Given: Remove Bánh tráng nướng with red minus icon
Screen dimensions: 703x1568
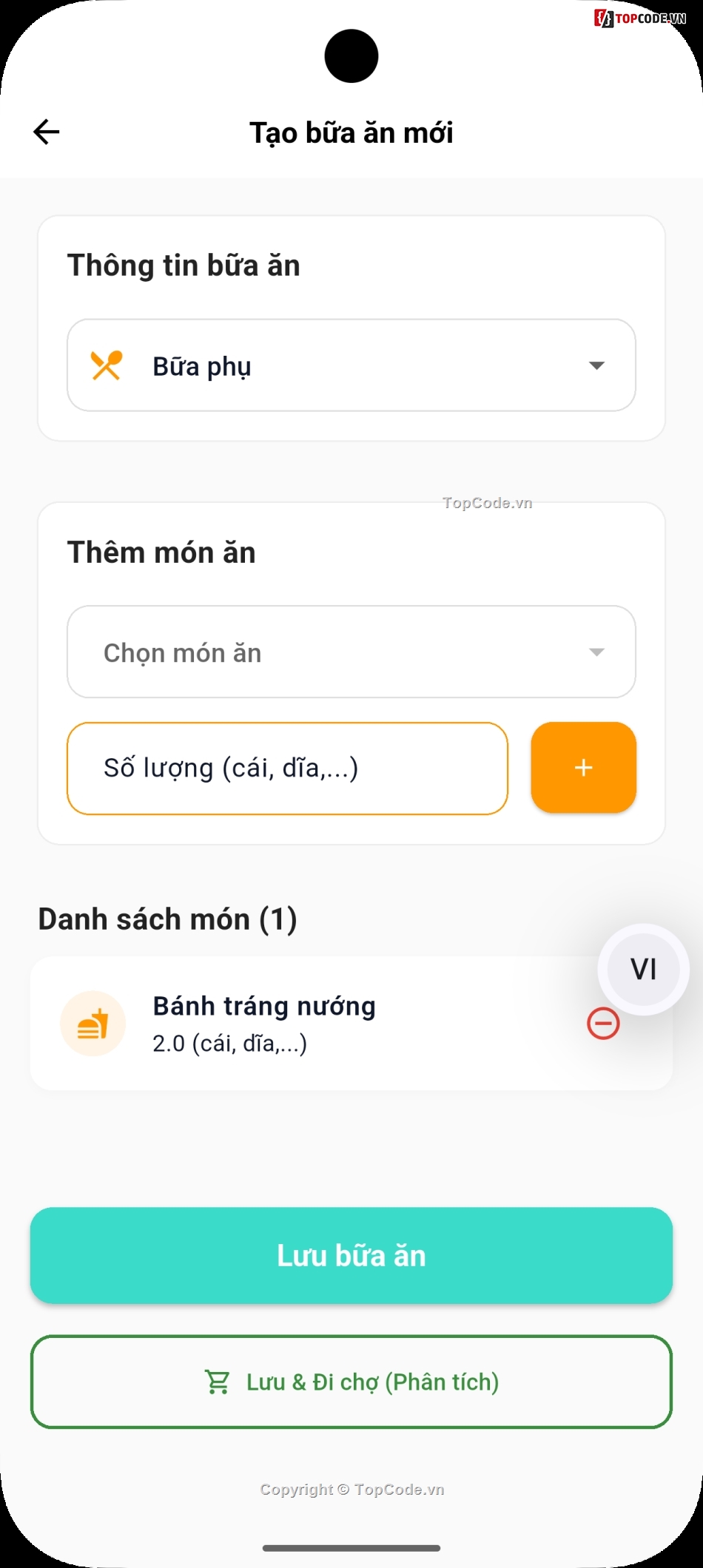Looking at the screenshot, I should (602, 1024).
